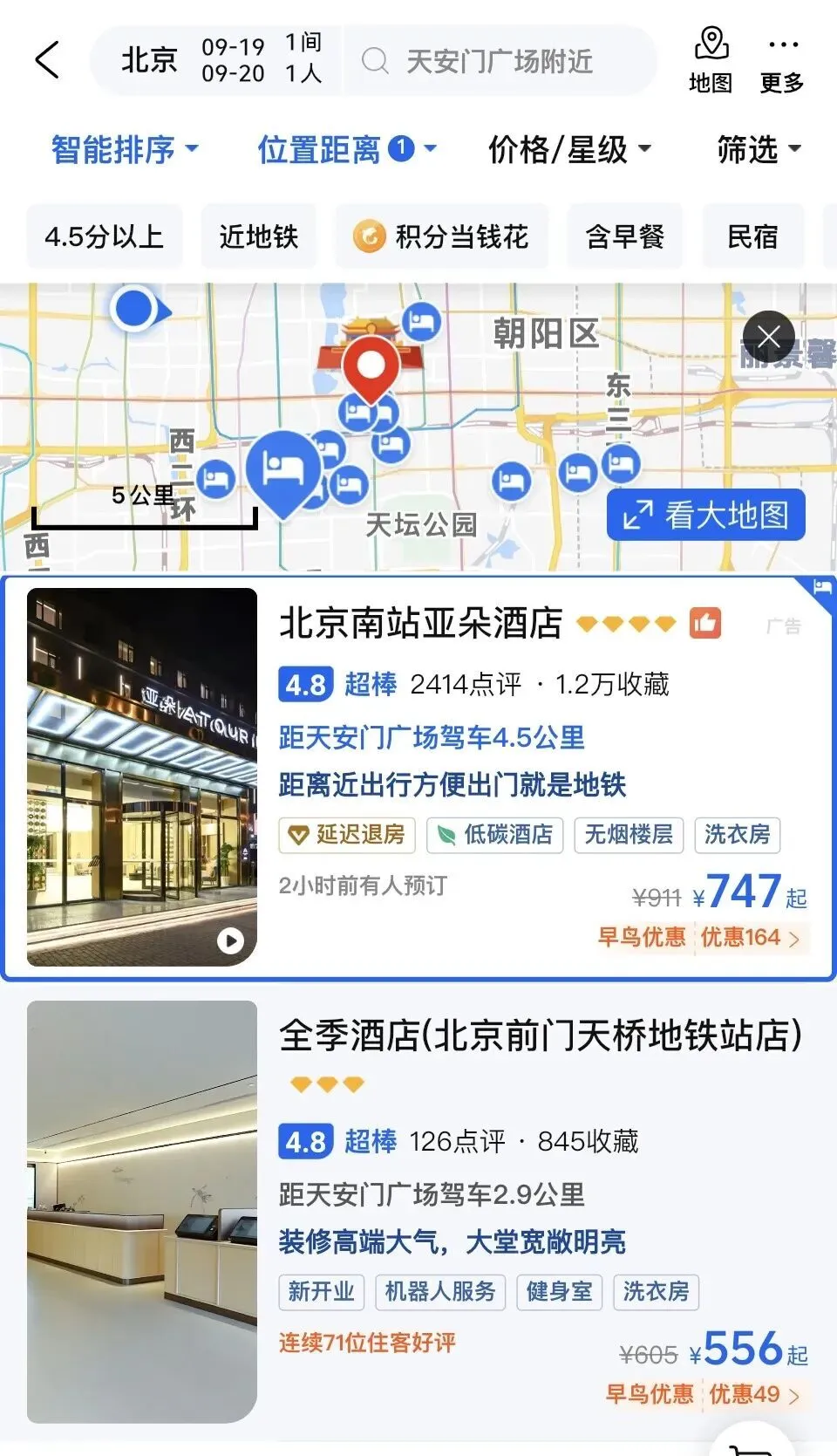Open the 位置距离 filter menu
This screenshot has width=837, height=1456.
point(344,148)
